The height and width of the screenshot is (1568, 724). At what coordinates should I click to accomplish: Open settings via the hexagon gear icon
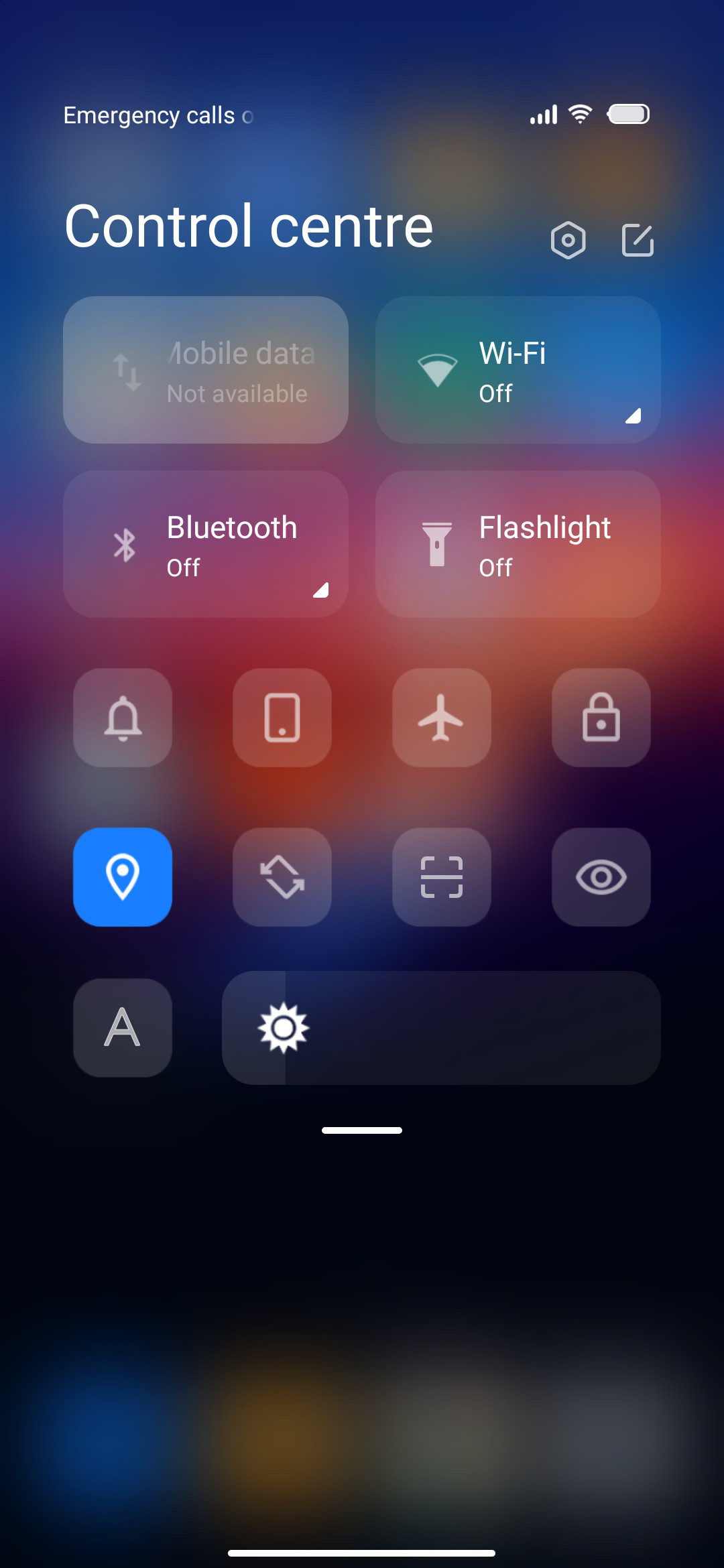(568, 240)
